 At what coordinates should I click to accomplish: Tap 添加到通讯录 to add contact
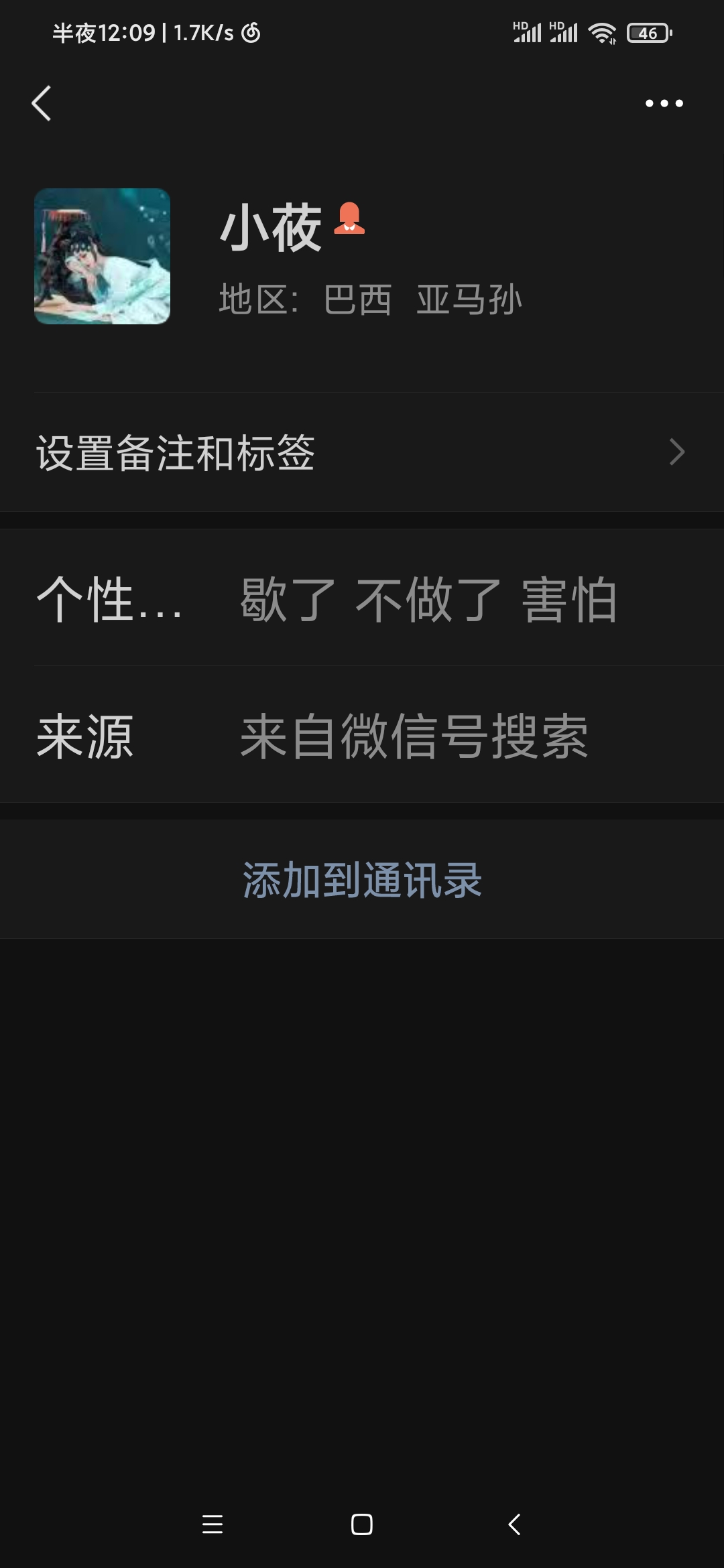pyautogui.click(x=362, y=879)
